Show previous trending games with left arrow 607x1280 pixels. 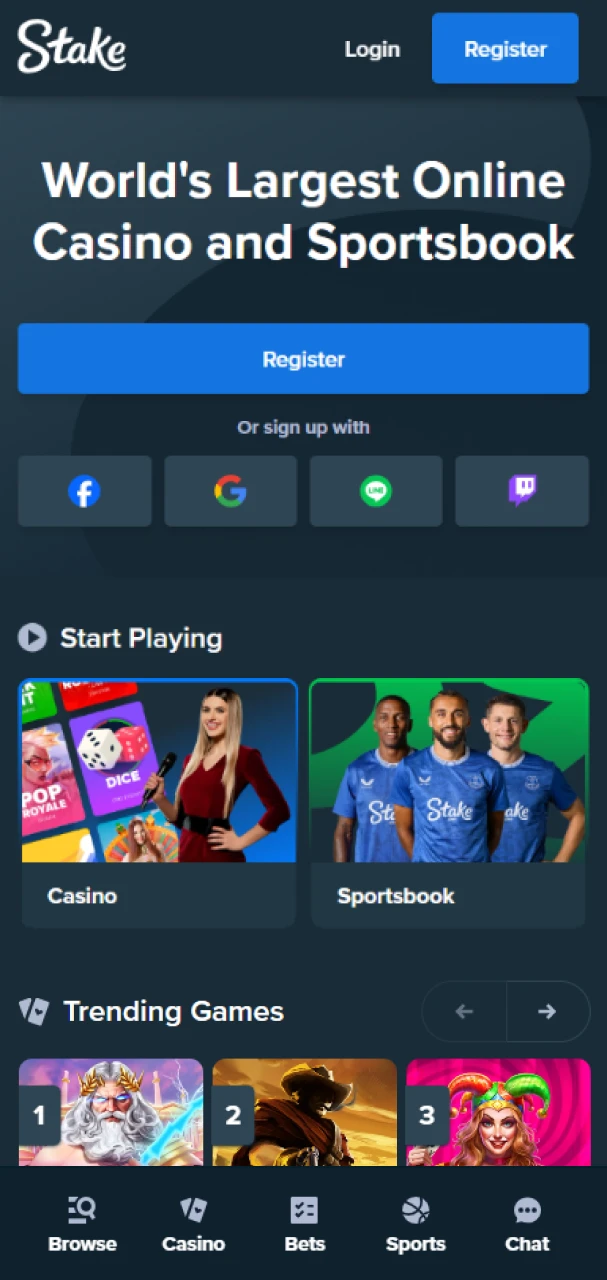[464, 1012]
